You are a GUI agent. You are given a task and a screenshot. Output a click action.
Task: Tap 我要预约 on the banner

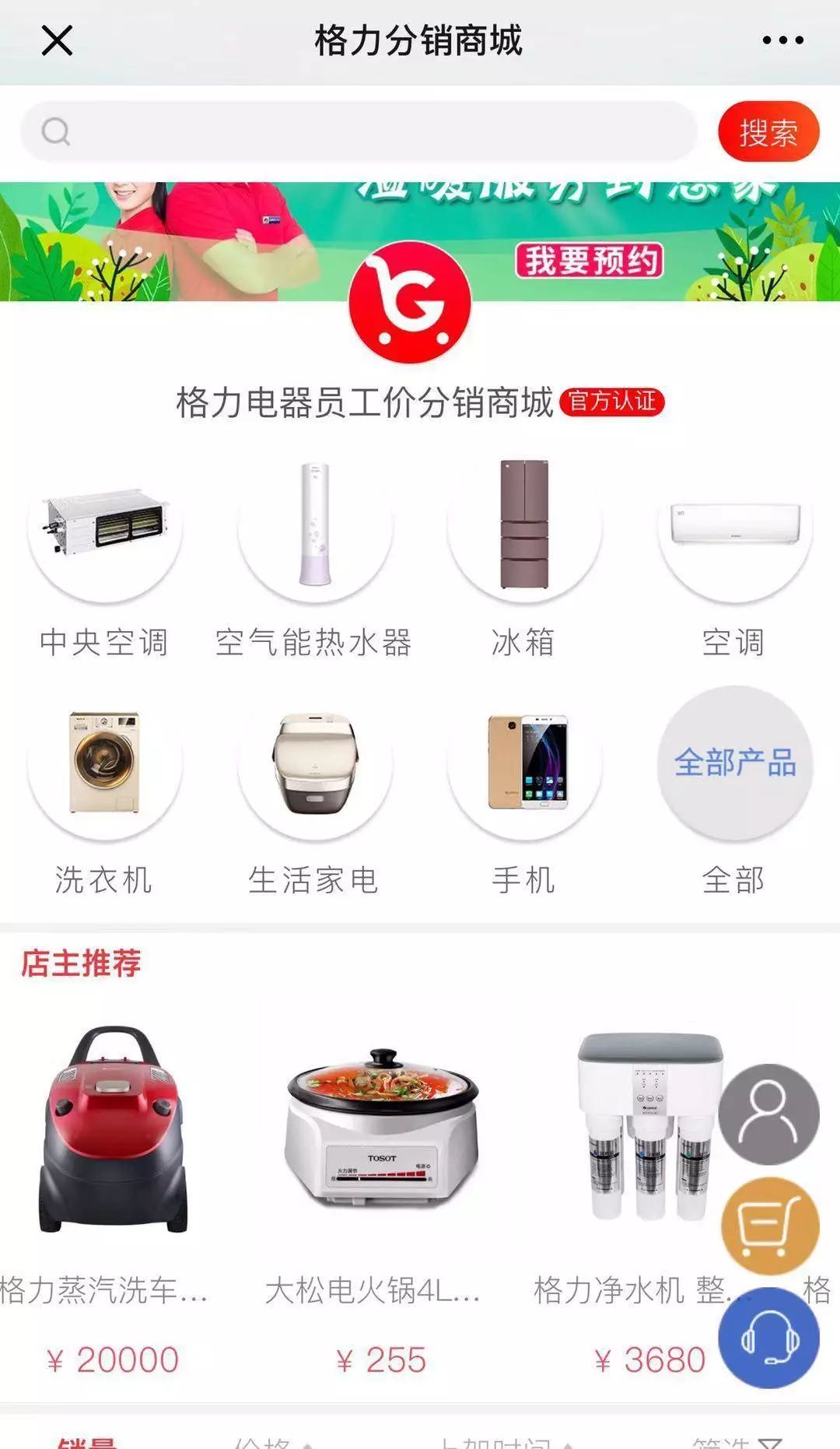[x=590, y=261]
